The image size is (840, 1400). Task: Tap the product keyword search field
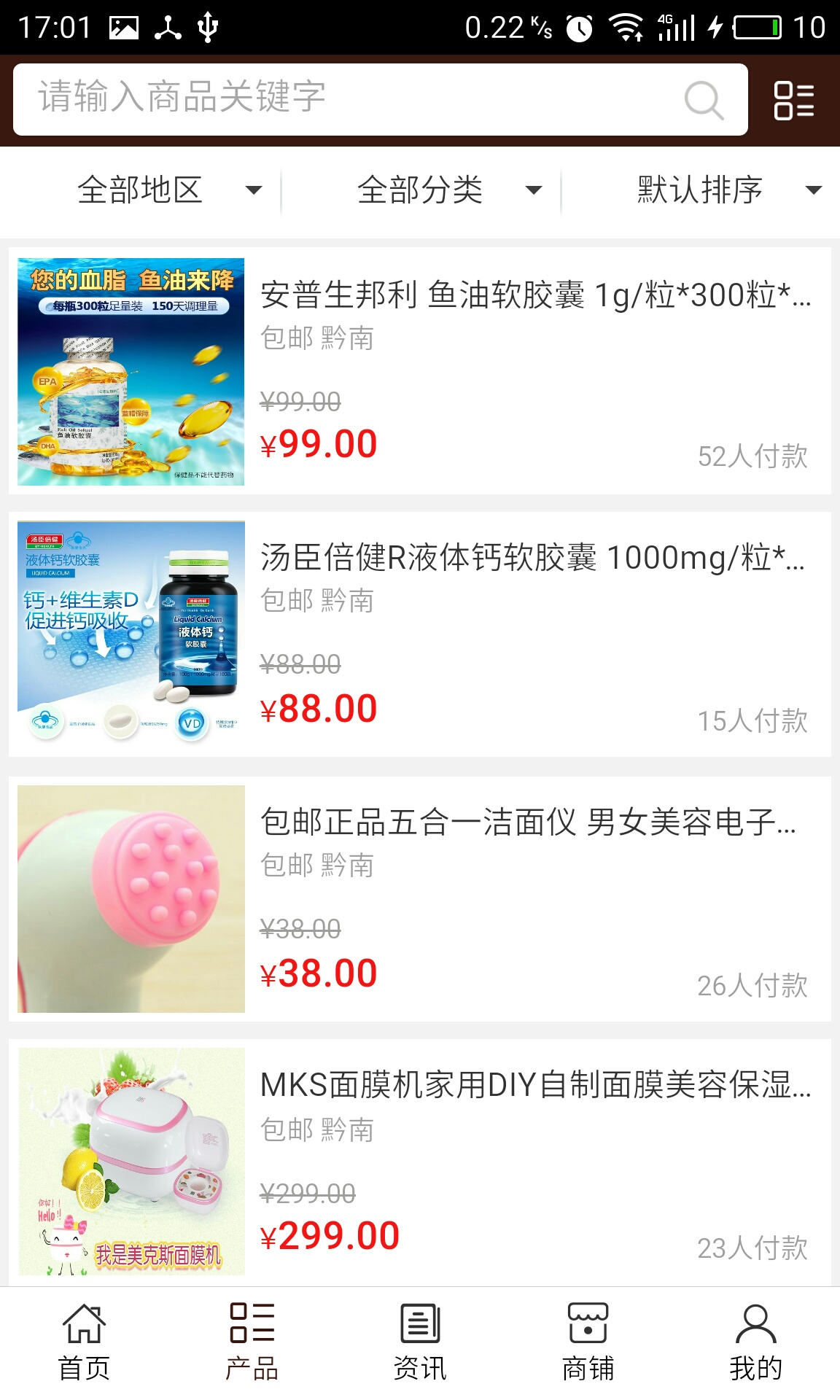coord(350,99)
